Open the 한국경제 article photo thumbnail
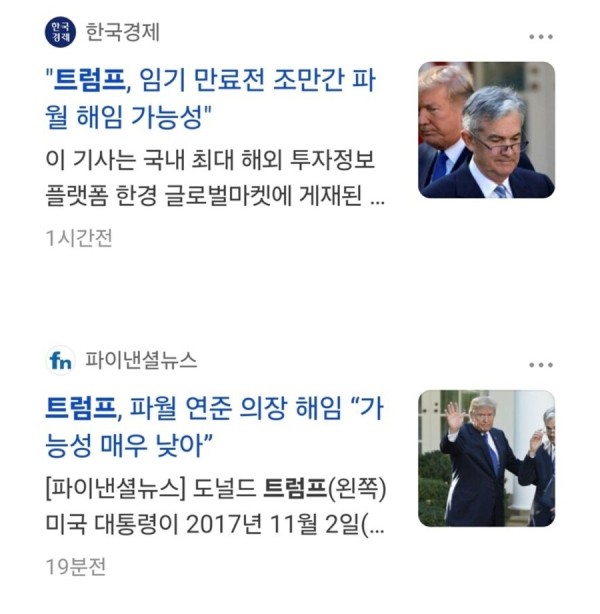The image size is (600, 614). pos(486,130)
